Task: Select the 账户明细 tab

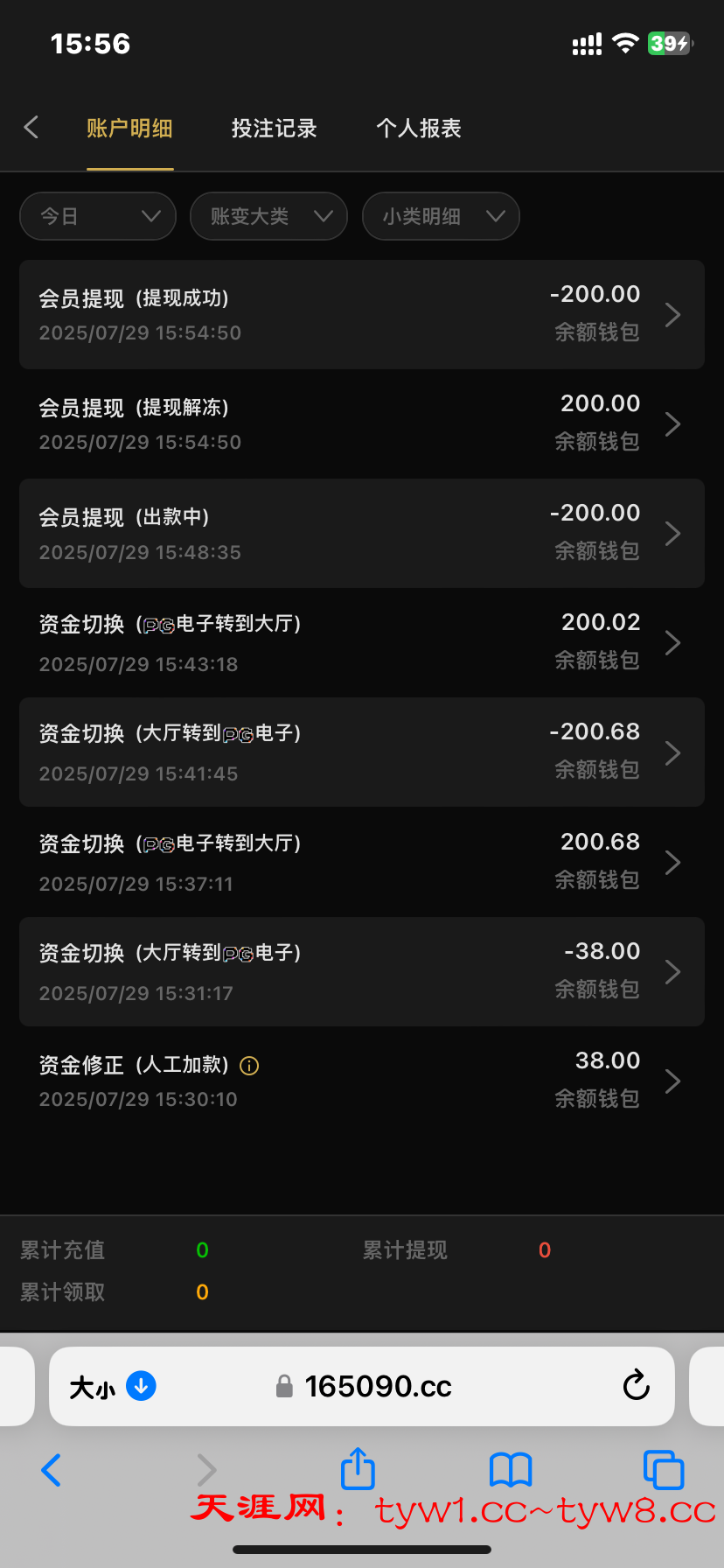Action: pyautogui.click(x=129, y=129)
